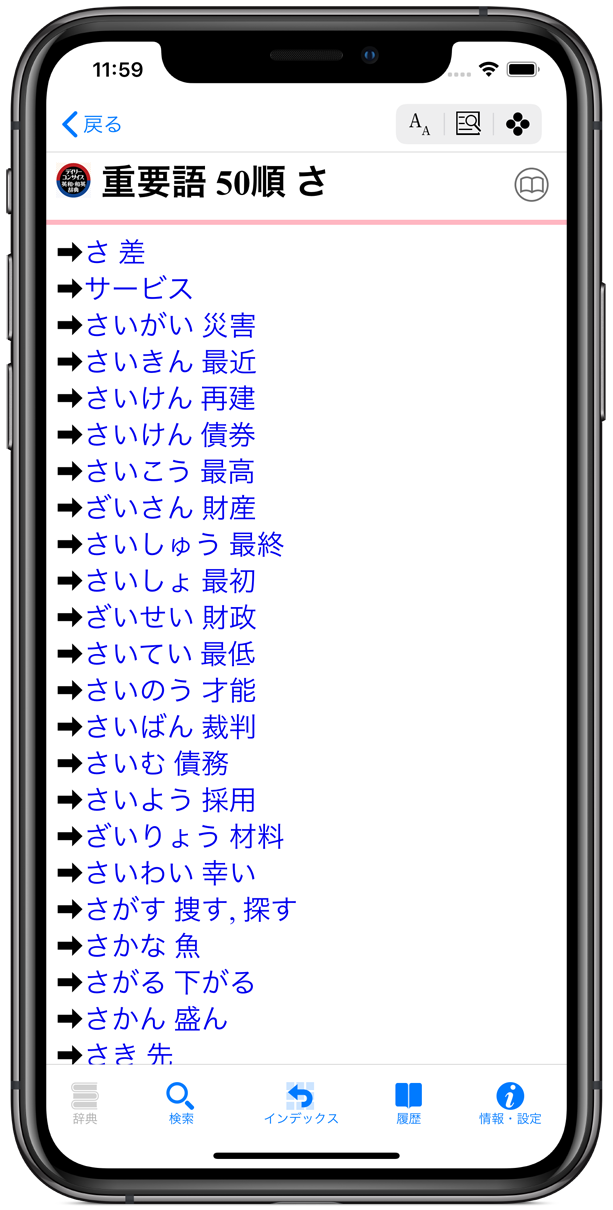Switch to the 辞典 tab

(x=86, y=1104)
